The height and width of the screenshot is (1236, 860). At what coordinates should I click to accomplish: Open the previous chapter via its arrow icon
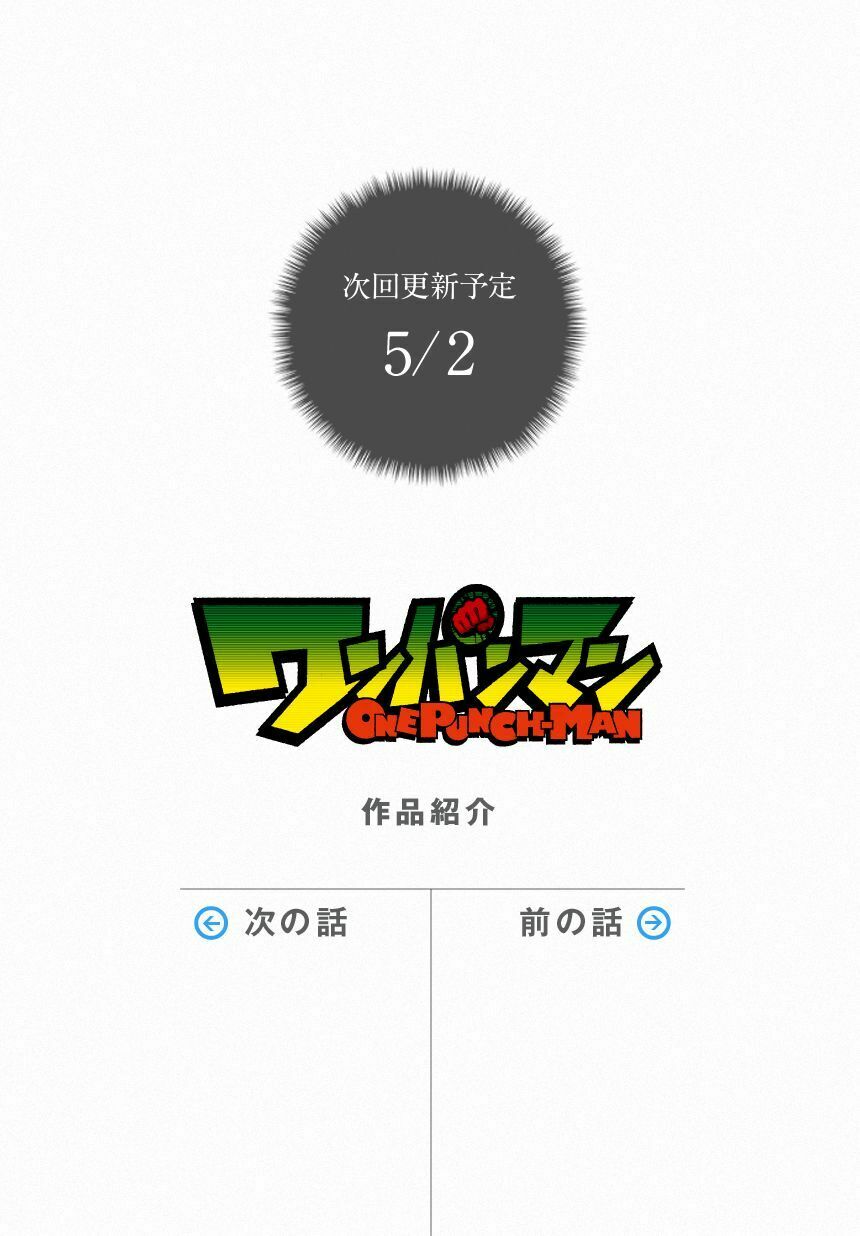point(655,925)
